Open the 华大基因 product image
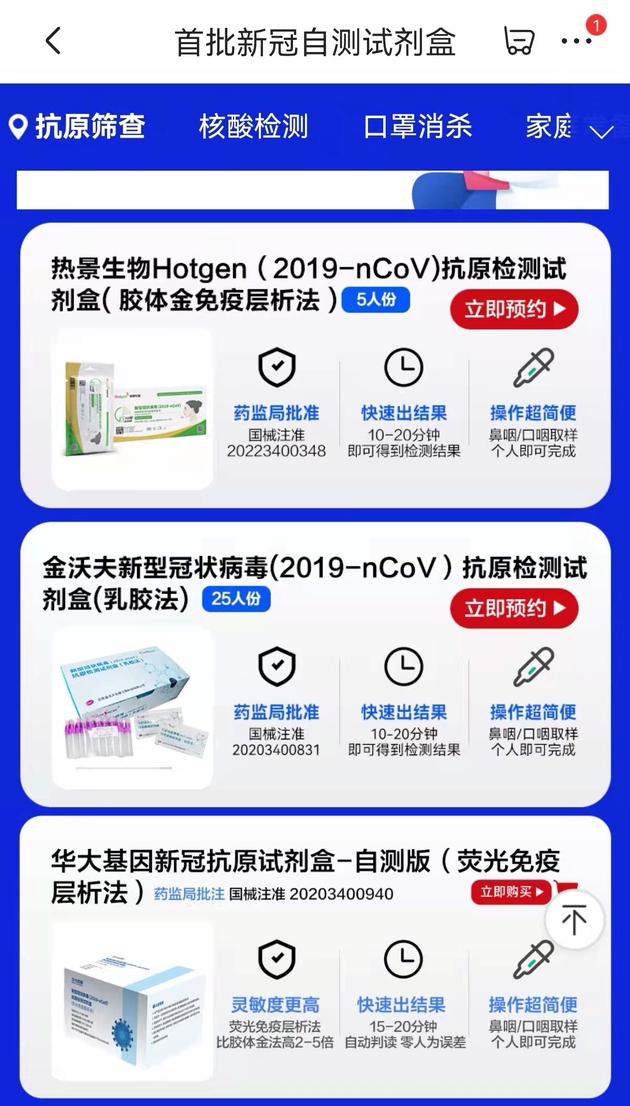630x1106 pixels. (132, 1000)
